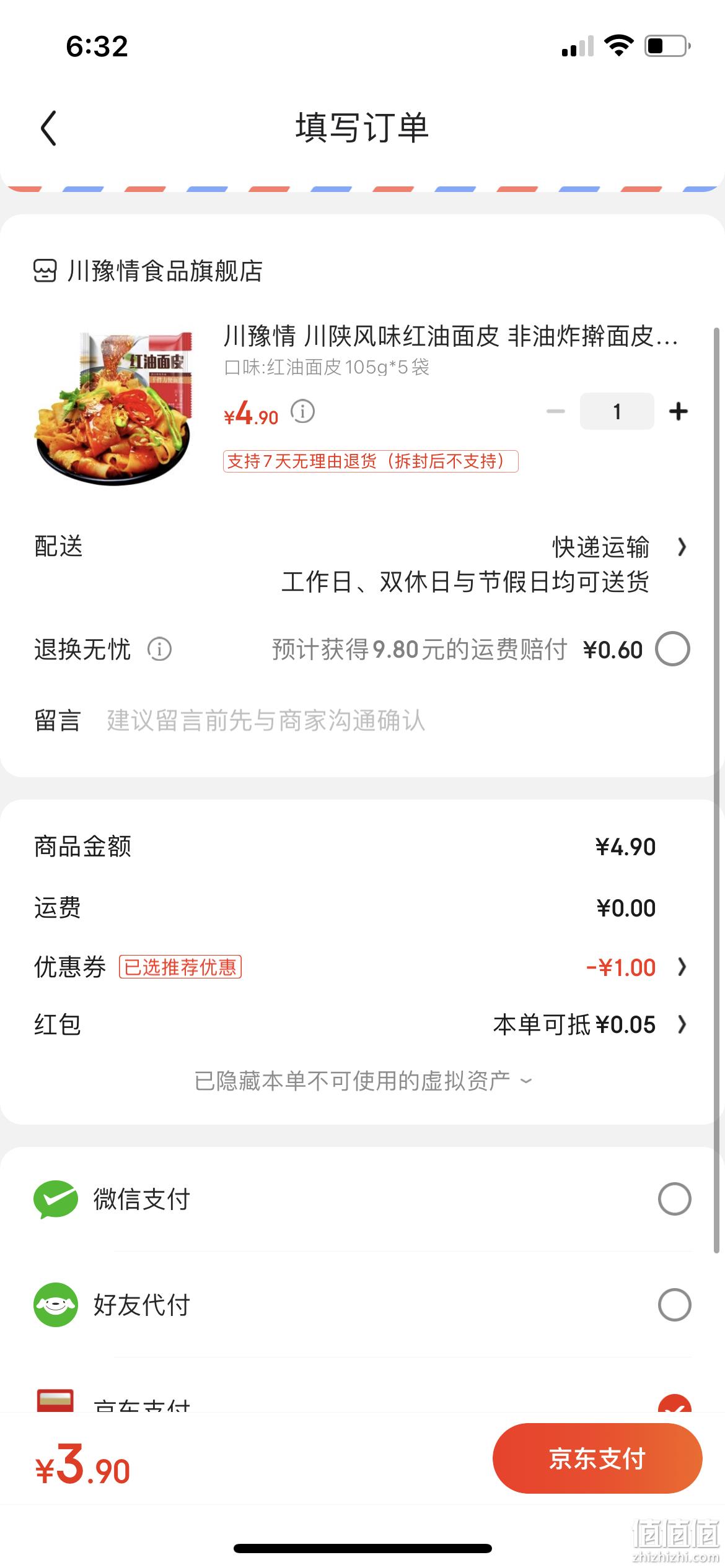
Task: Go back from the order form
Action: point(48,128)
